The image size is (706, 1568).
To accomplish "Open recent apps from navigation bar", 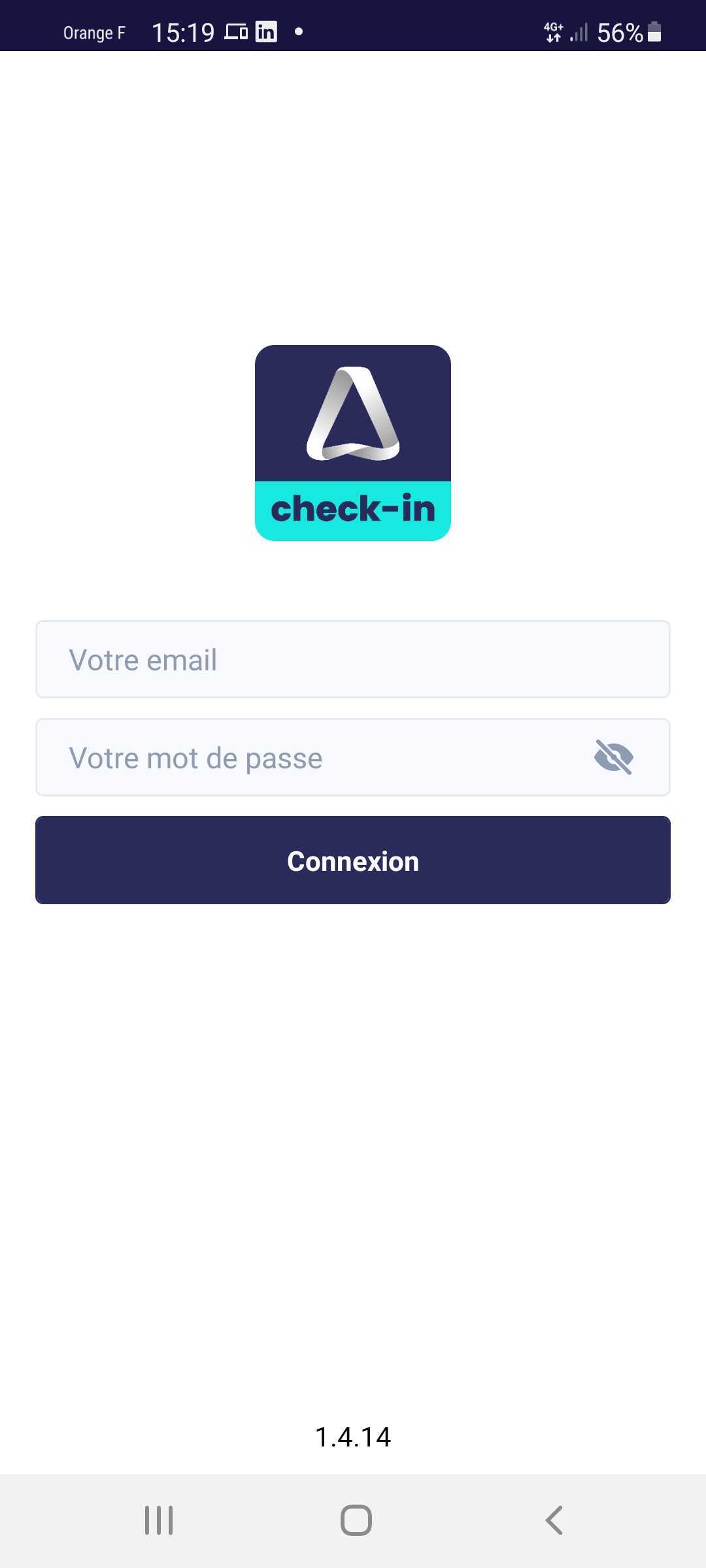I will pyautogui.click(x=159, y=1520).
